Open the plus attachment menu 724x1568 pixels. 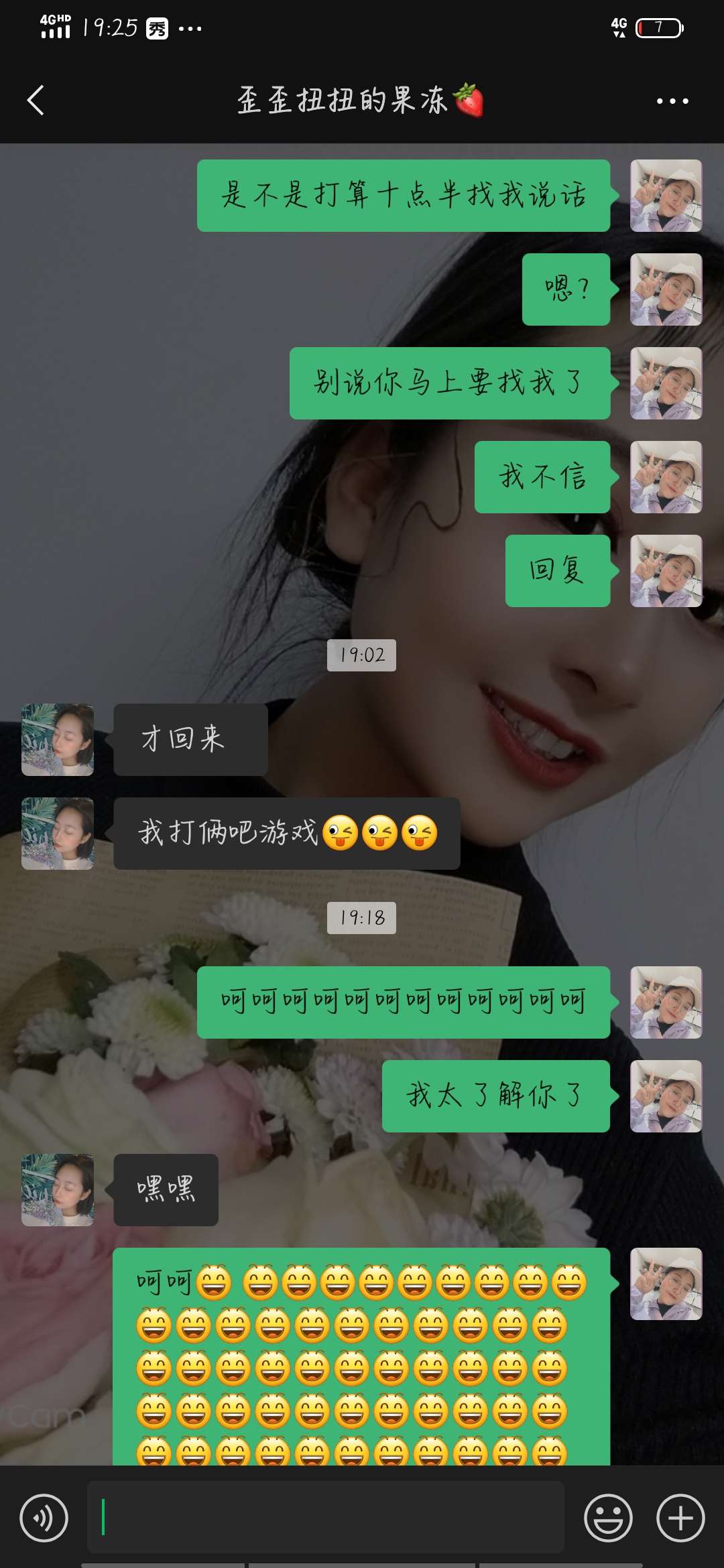680,1518
